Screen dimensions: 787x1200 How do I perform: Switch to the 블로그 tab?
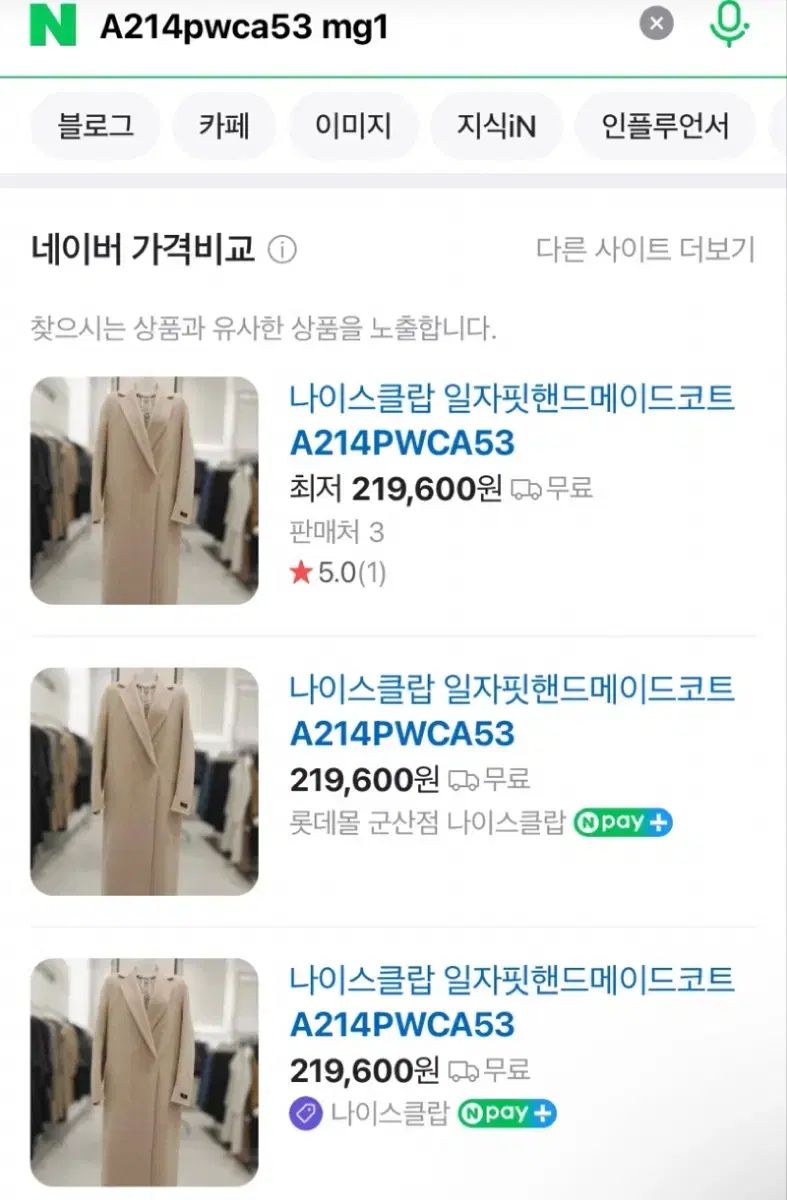tap(96, 126)
